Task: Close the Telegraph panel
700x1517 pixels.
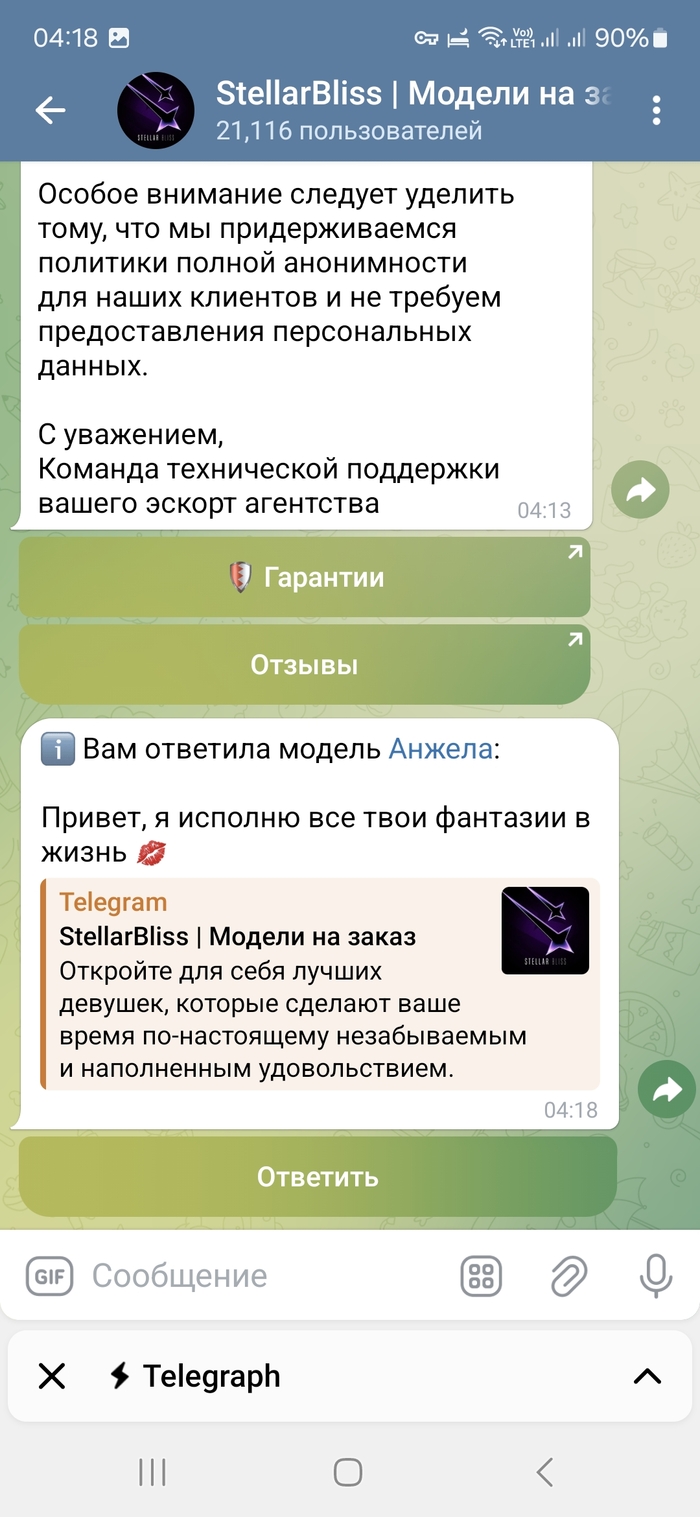Action: (x=51, y=1376)
